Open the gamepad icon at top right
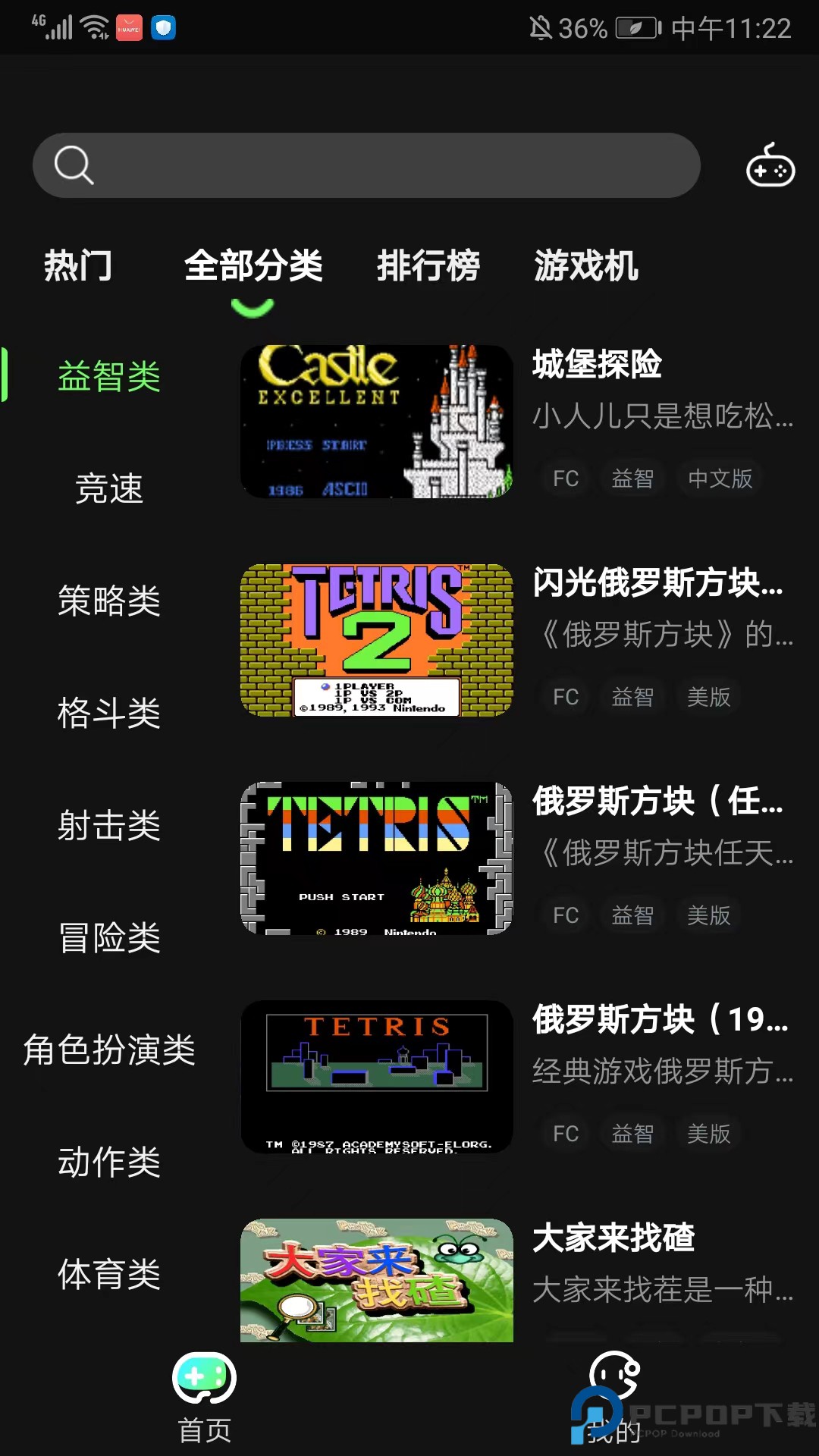This screenshot has width=819, height=1456. click(770, 165)
